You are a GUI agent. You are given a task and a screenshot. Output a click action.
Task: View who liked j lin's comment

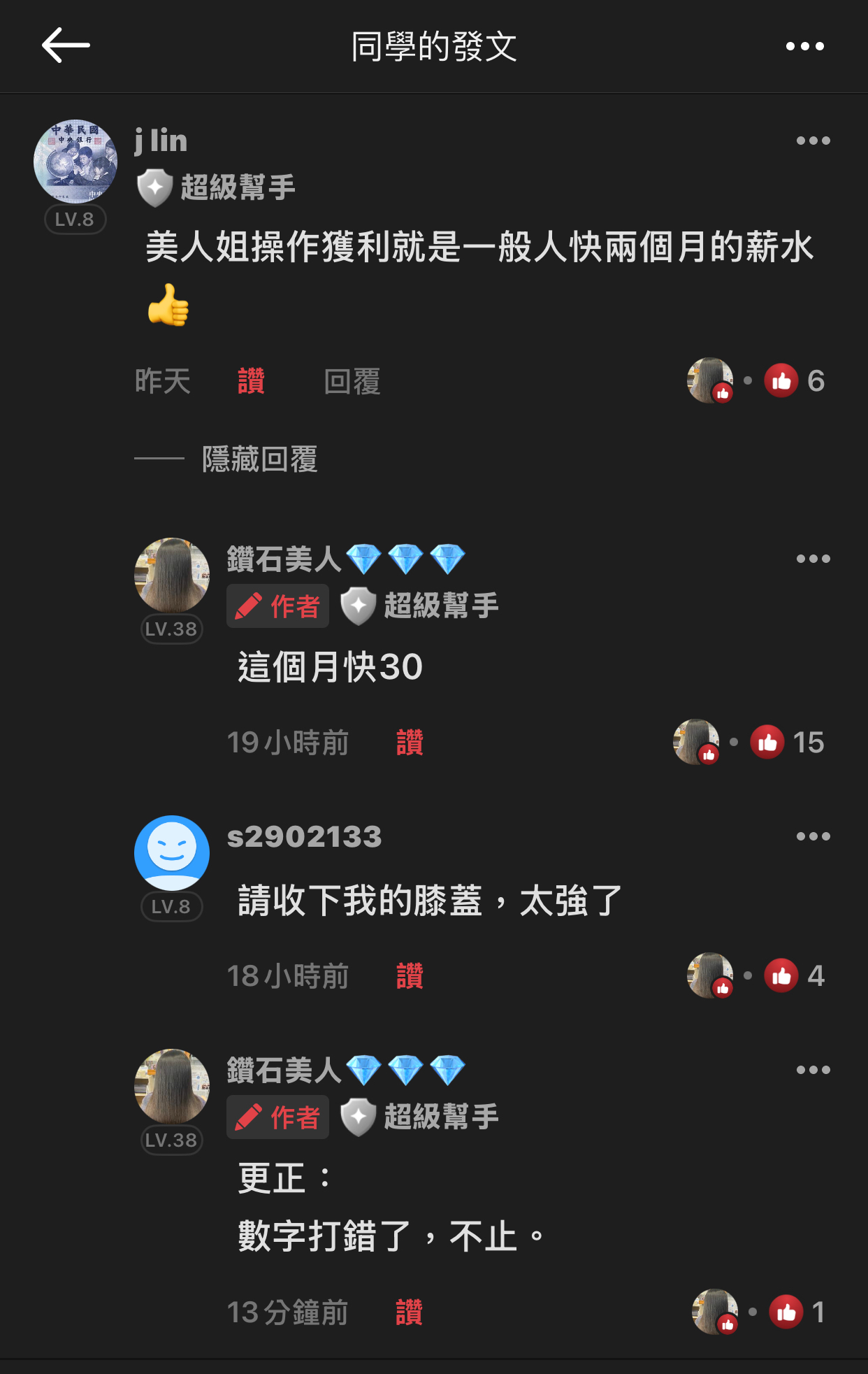(793, 382)
